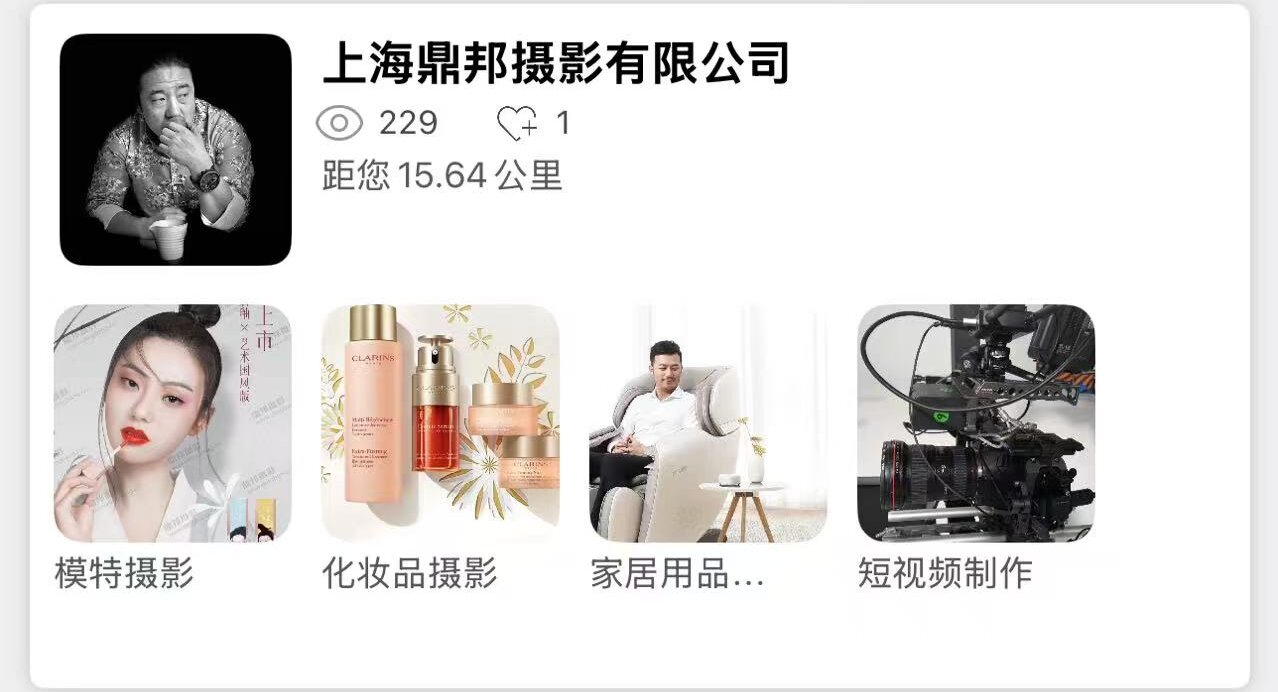Open 上海鼎邦摄影有限公司 profile avatar
The height and width of the screenshot is (692, 1278).
(x=175, y=149)
